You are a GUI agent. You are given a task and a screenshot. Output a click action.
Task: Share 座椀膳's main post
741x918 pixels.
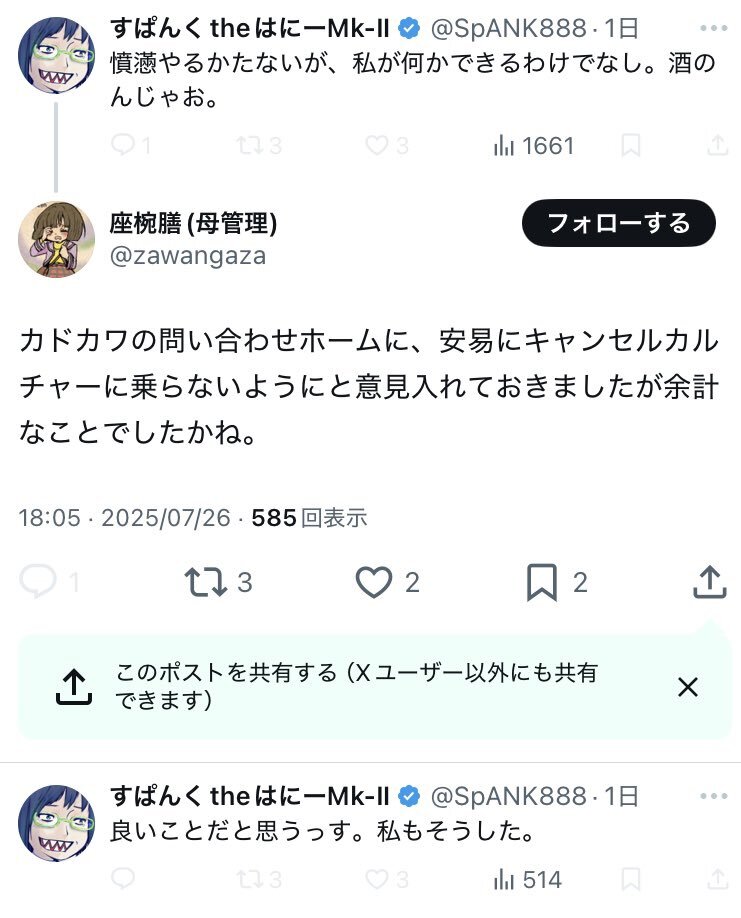click(x=708, y=582)
